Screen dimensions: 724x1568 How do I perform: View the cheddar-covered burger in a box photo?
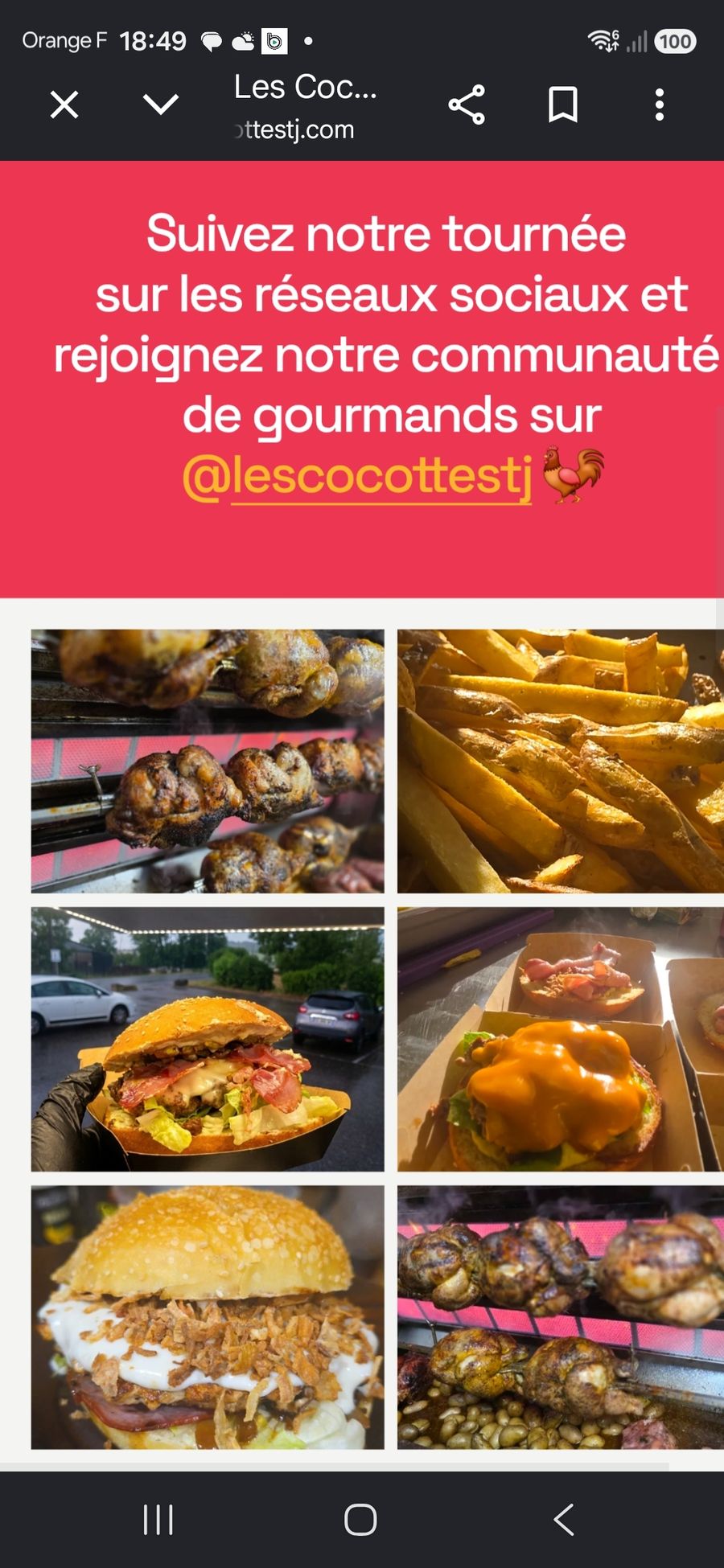click(561, 1039)
